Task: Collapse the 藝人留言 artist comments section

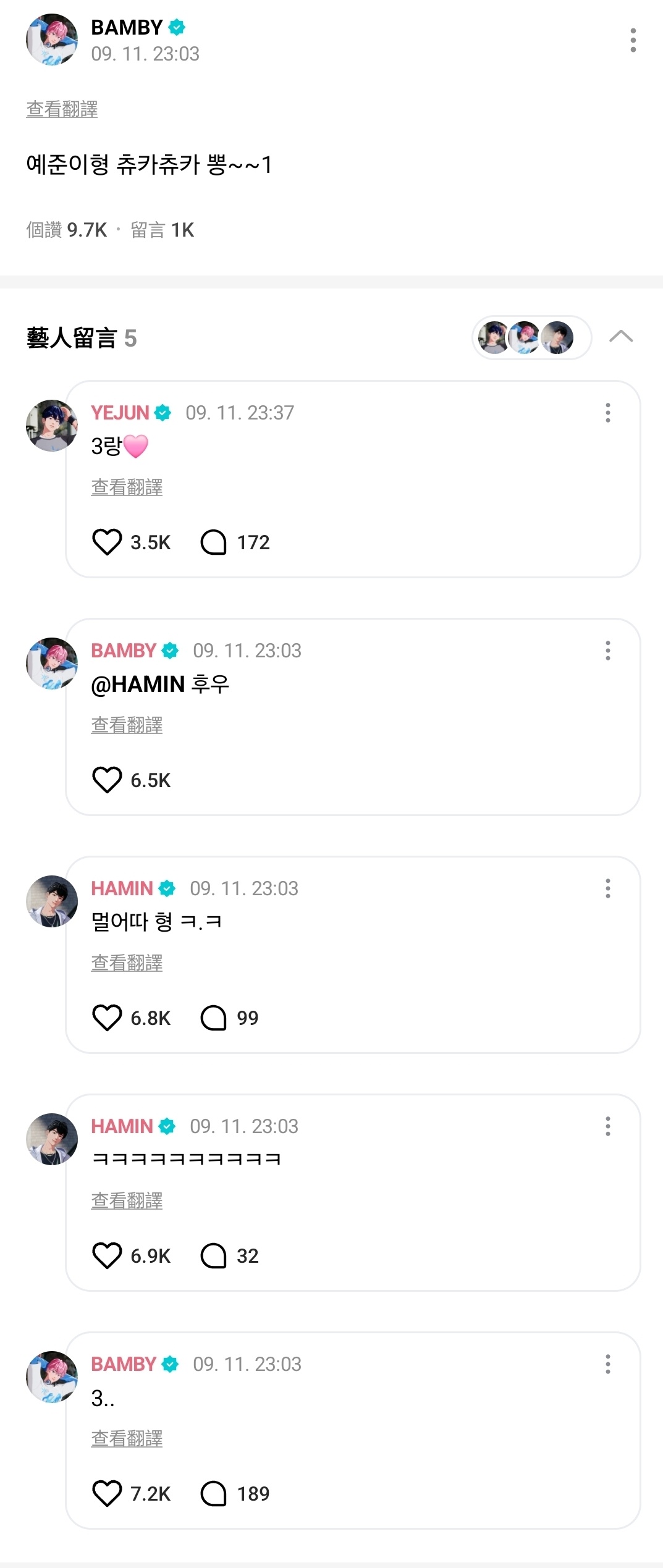Action: [620, 337]
